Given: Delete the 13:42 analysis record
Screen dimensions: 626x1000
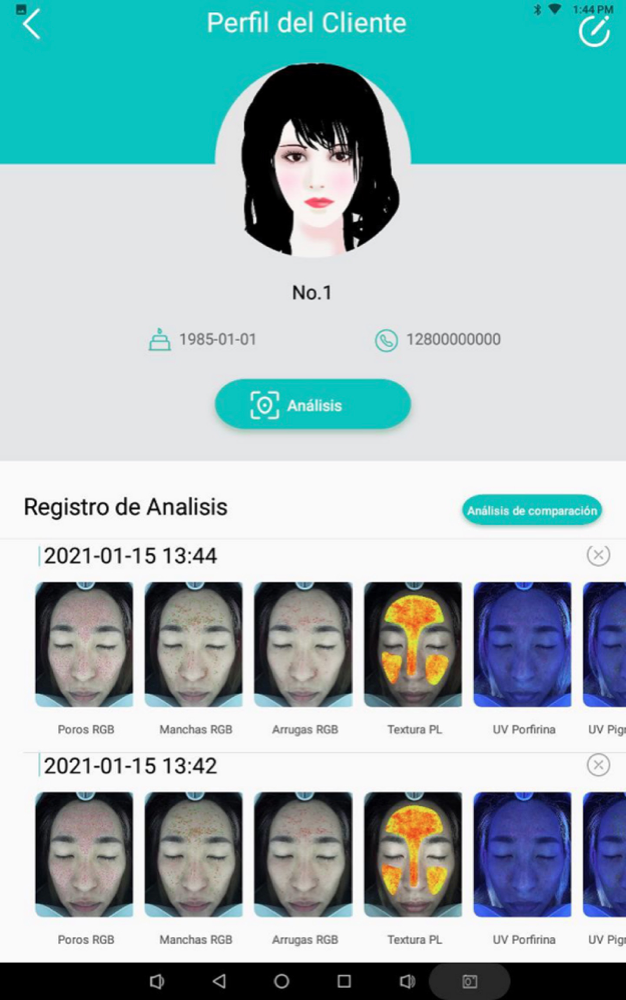Looking at the screenshot, I should tap(598, 765).
